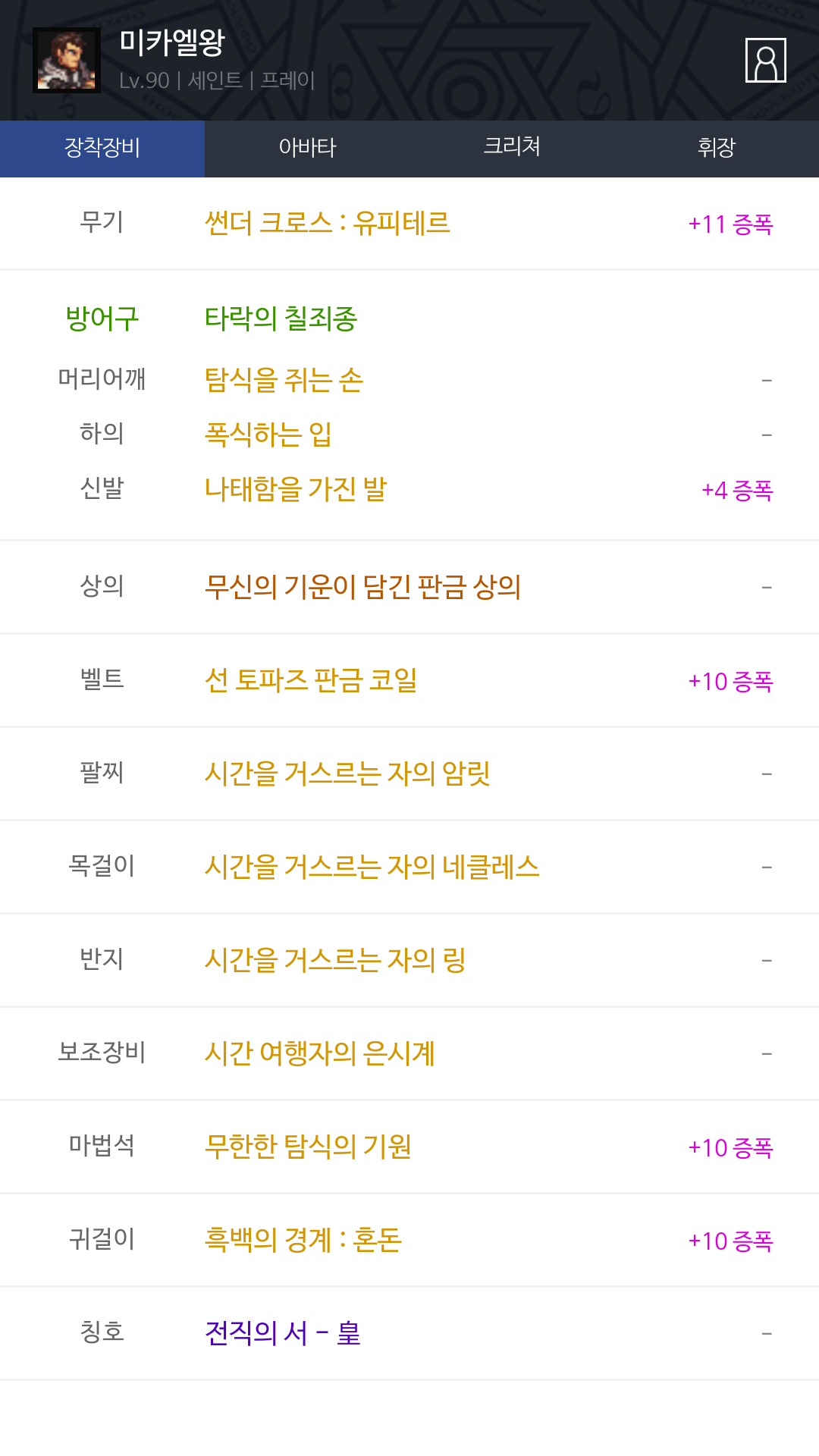Viewport: 819px width, 1456px height.
Task: Open necklace 시간을 거스르는 자의 네클레스
Action: point(372,866)
